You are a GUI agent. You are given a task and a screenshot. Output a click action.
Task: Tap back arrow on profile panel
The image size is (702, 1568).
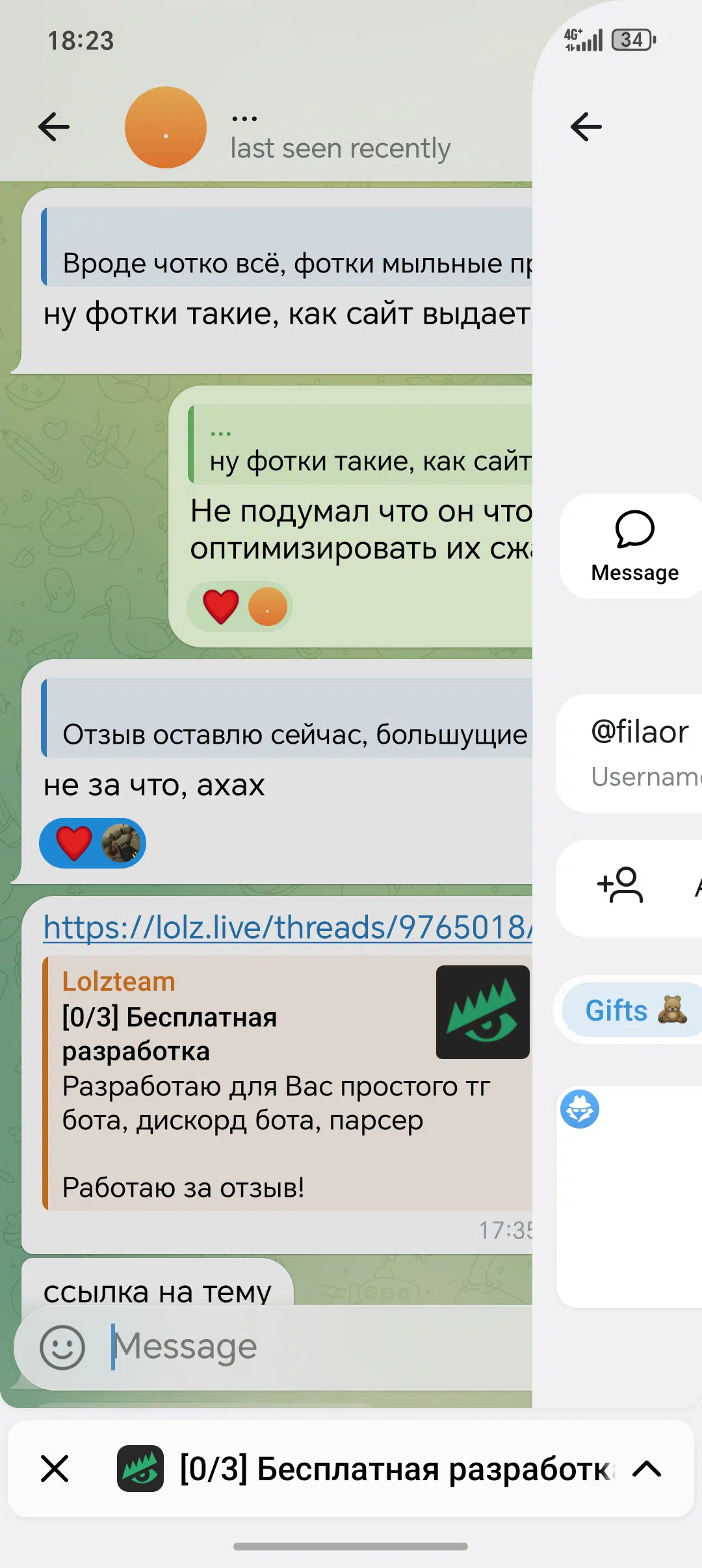pos(586,127)
